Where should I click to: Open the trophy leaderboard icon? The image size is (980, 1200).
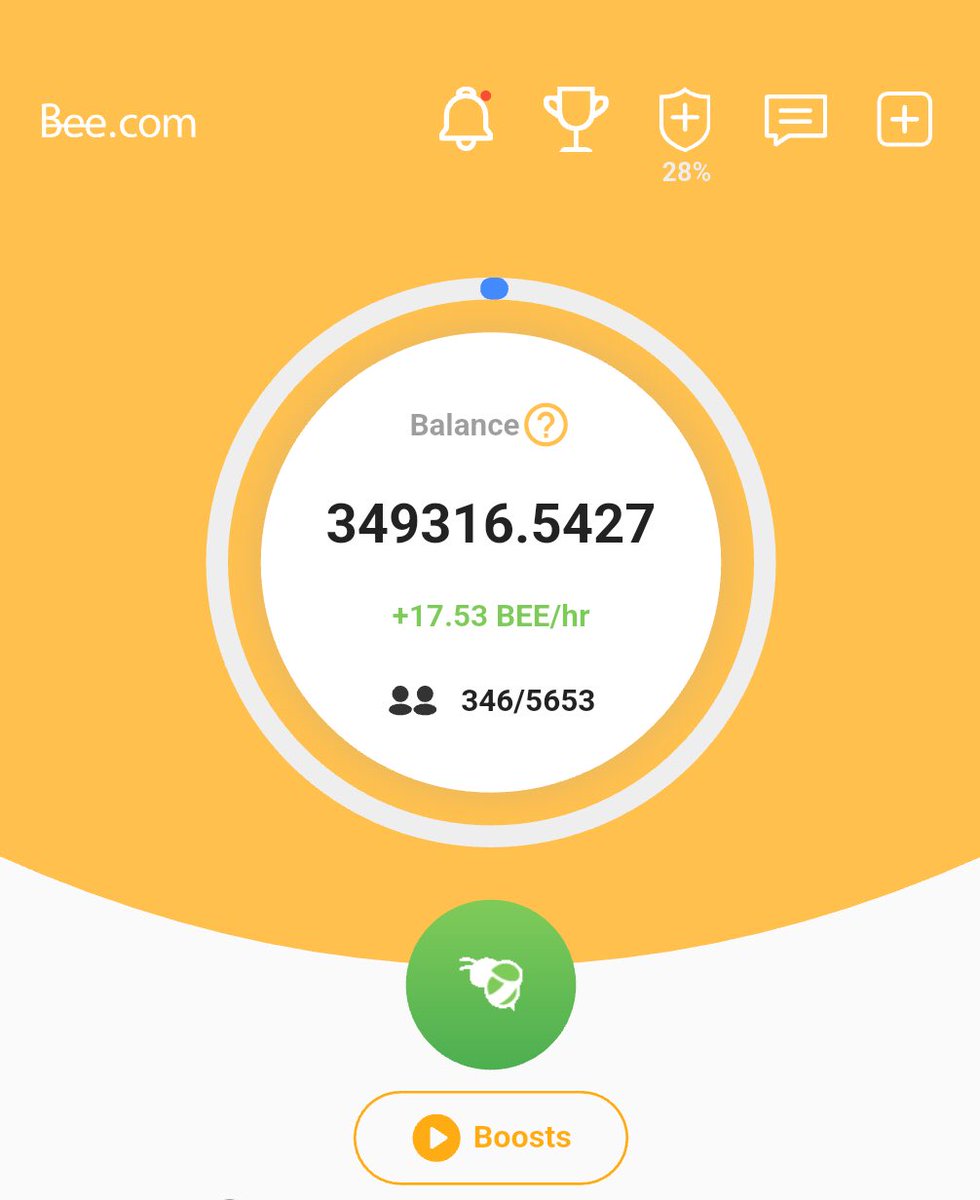tap(575, 120)
